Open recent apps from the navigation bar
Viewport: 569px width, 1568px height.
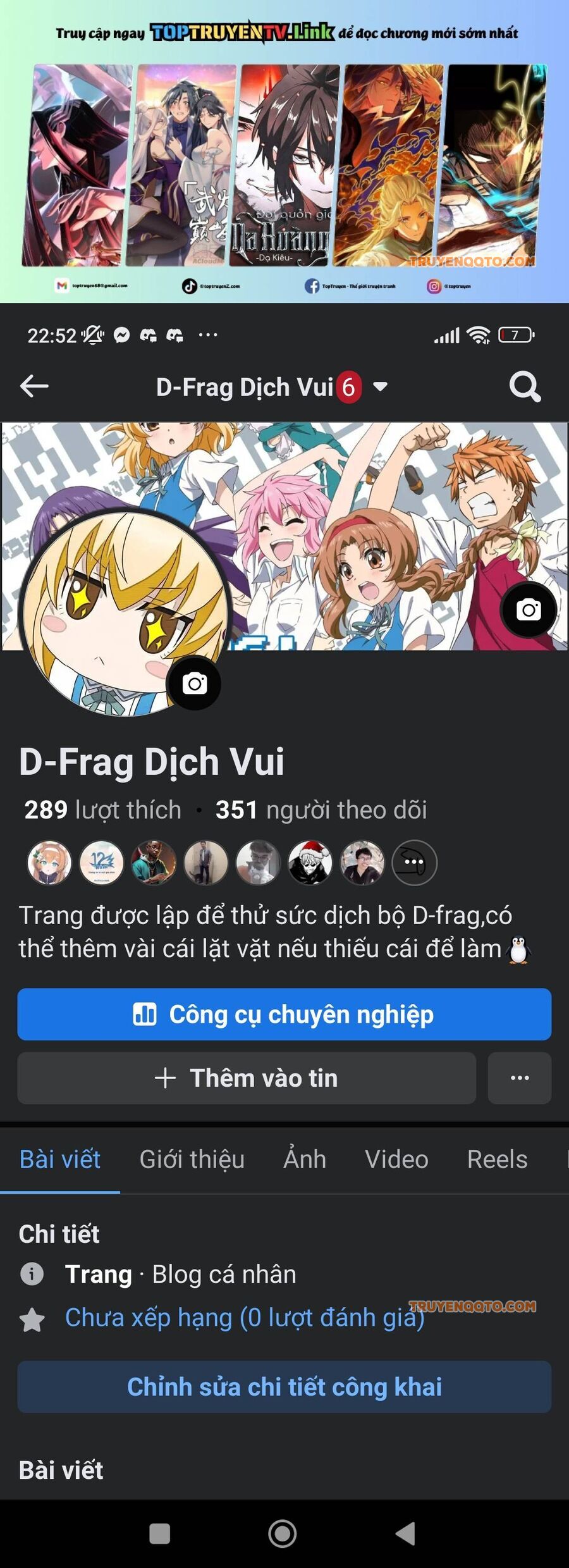(159, 1533)
